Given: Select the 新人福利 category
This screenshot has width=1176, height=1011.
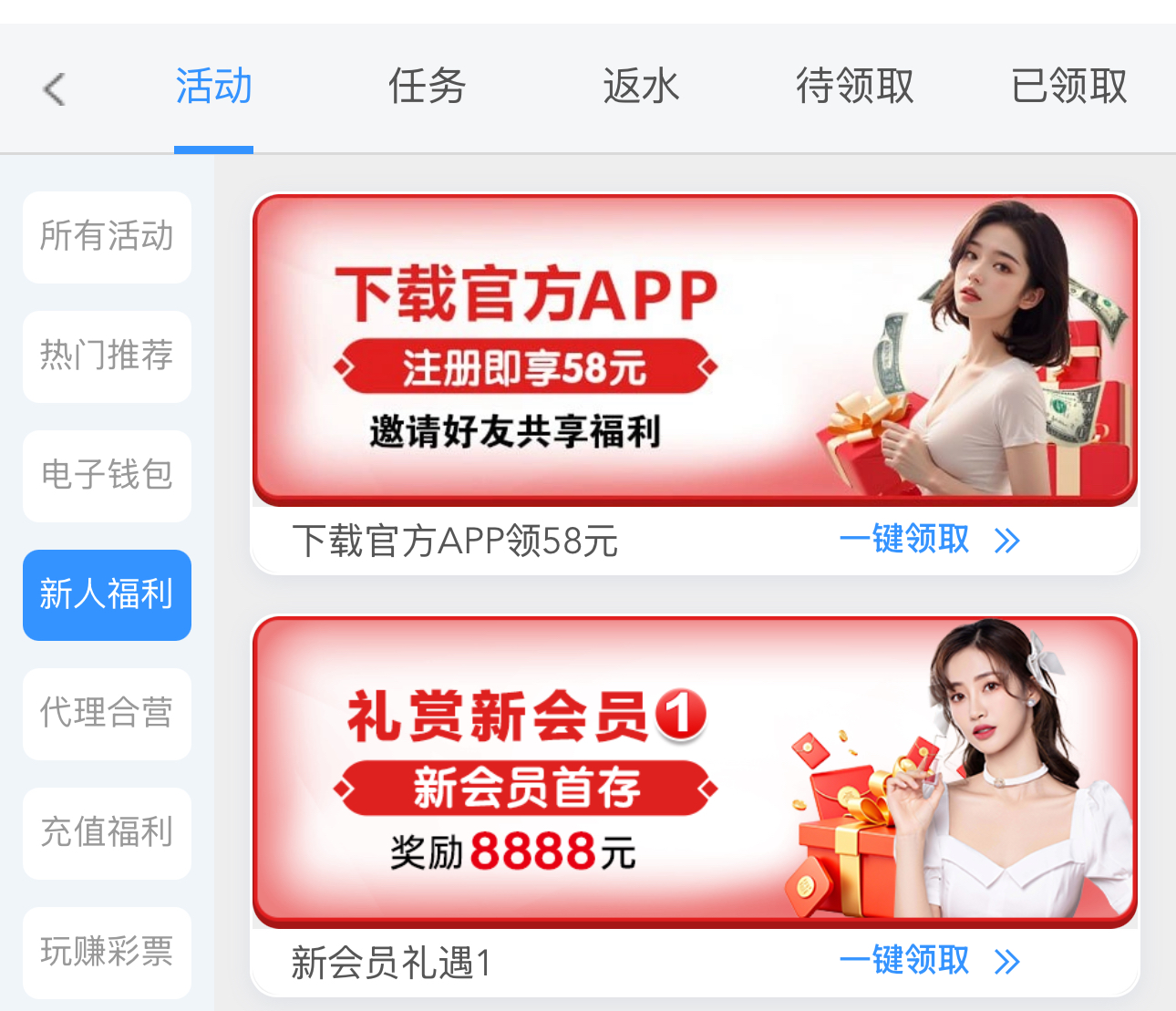Looking at the screenshot, I should (107, 594).
